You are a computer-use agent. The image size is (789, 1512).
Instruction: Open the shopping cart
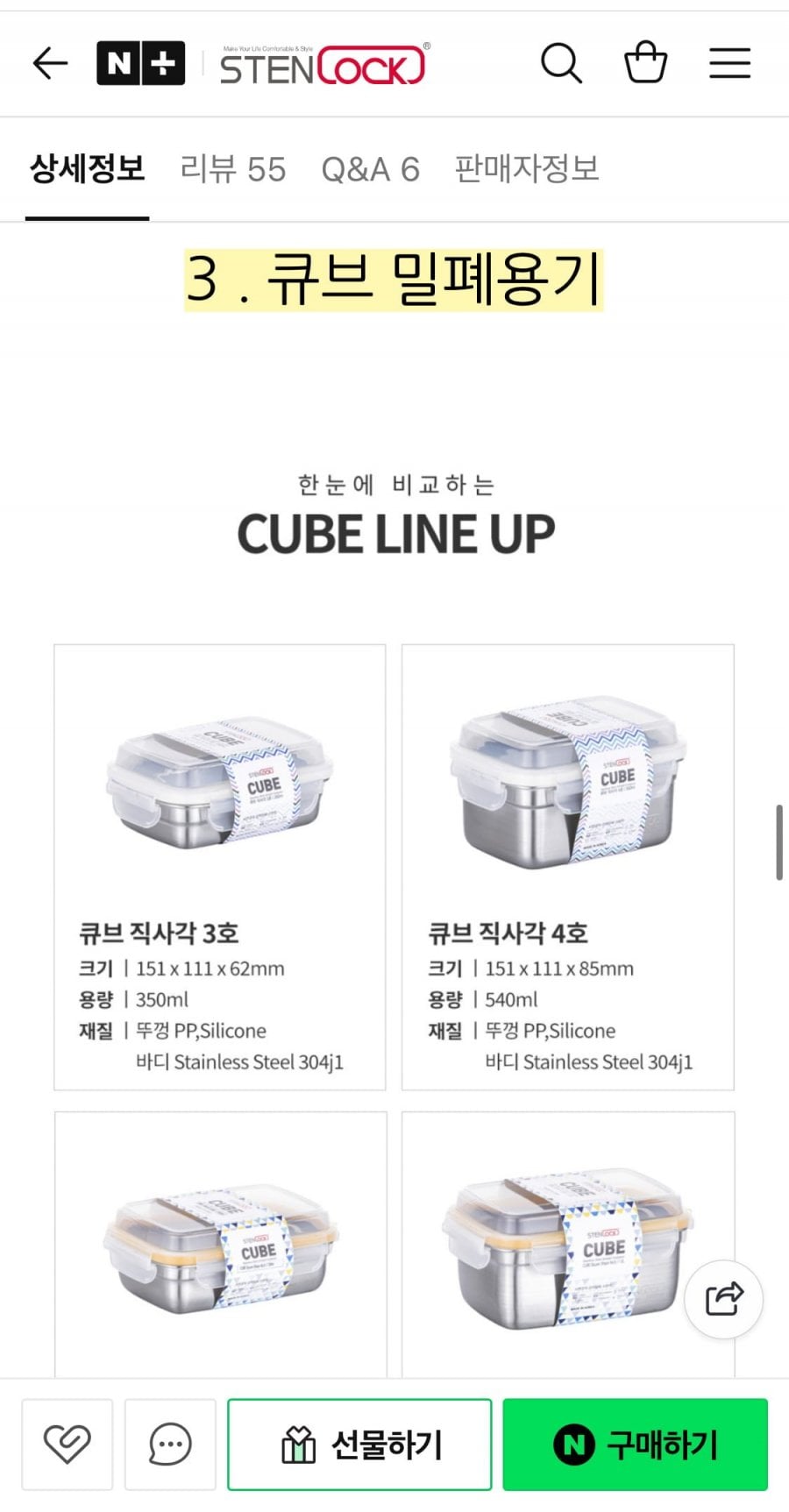tap(645, 62)
